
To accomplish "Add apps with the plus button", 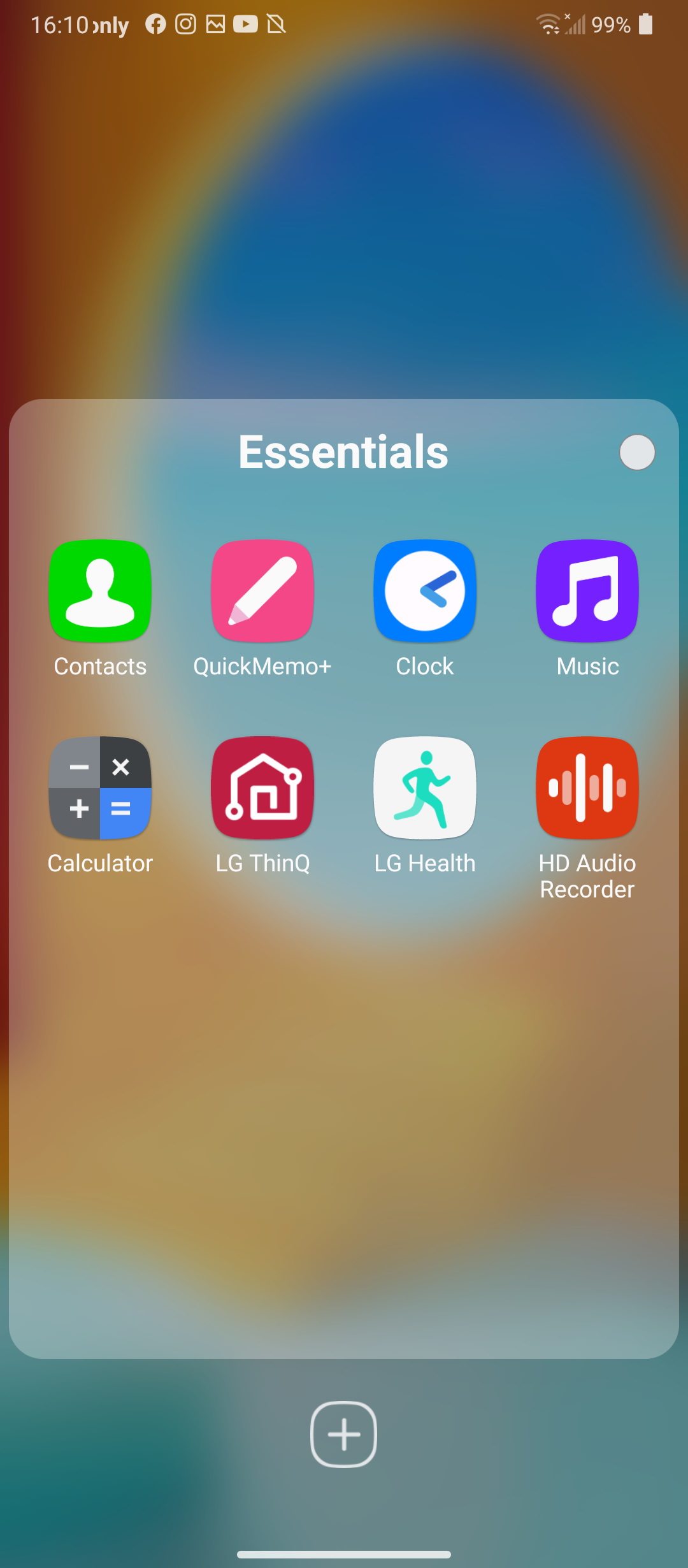I will click(x=343, y=1434).
